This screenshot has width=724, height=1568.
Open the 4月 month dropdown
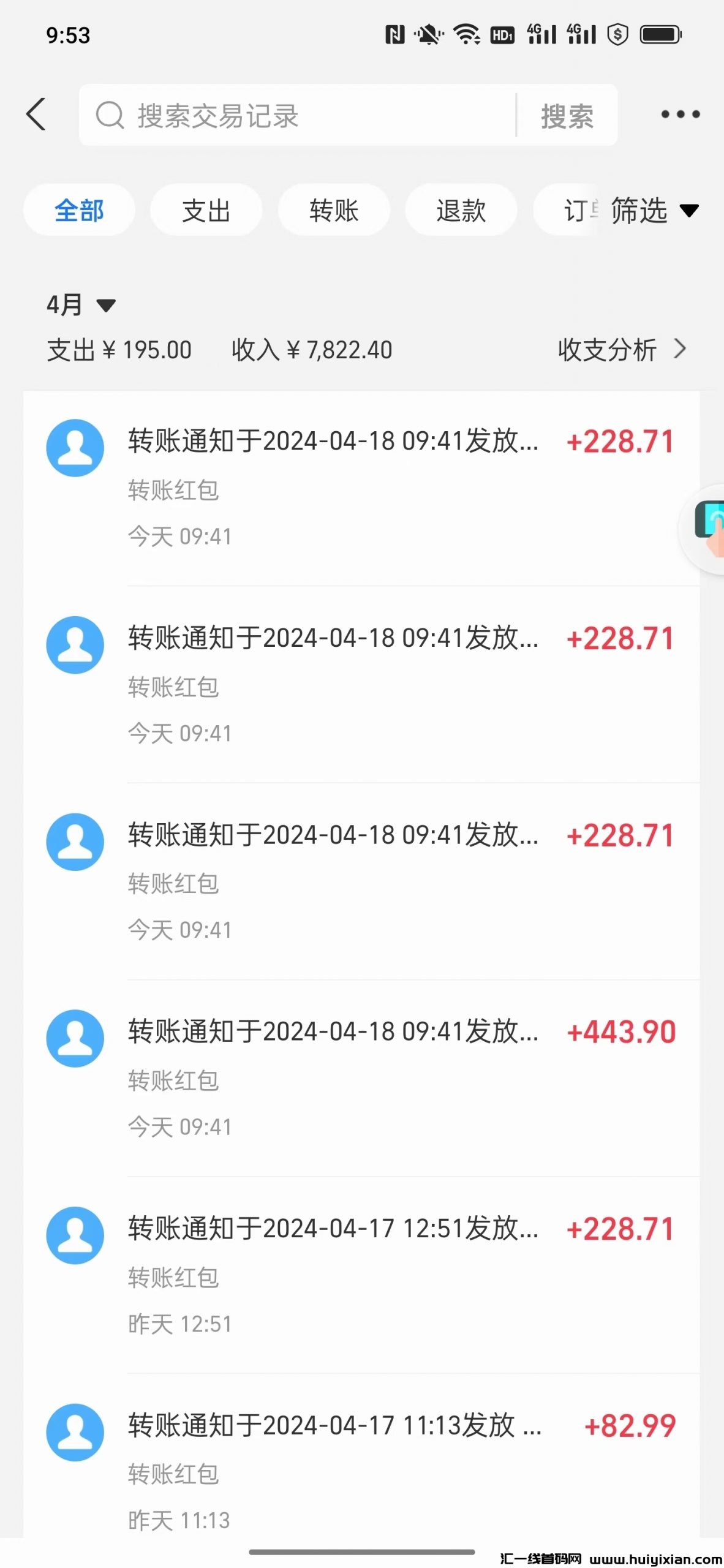pyautogui.click(x=81, y=304)
